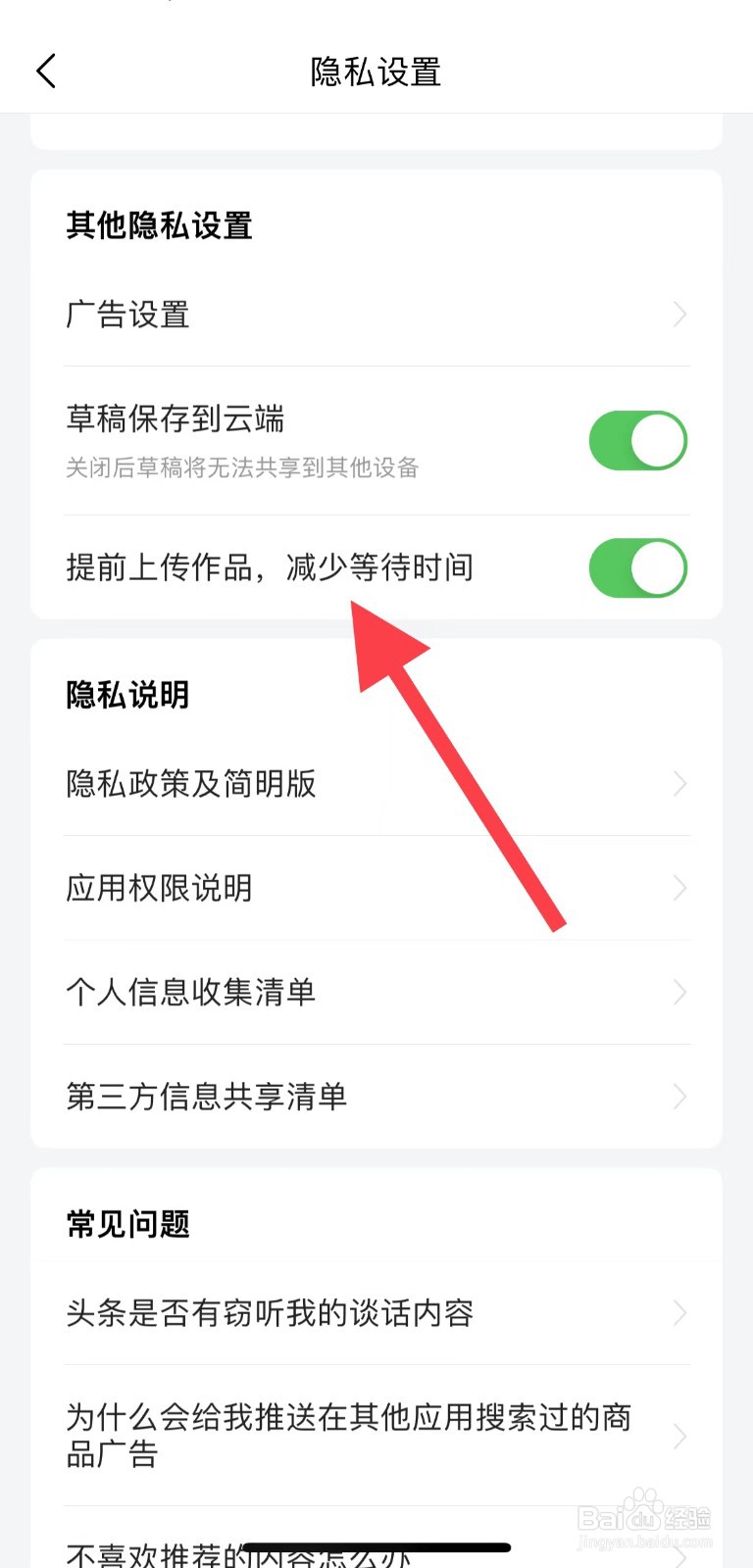Screen dimensions: 753x1568
Task: Toggle cloud draft saving off
Action: pyautogui.click(x=638, y=440)
